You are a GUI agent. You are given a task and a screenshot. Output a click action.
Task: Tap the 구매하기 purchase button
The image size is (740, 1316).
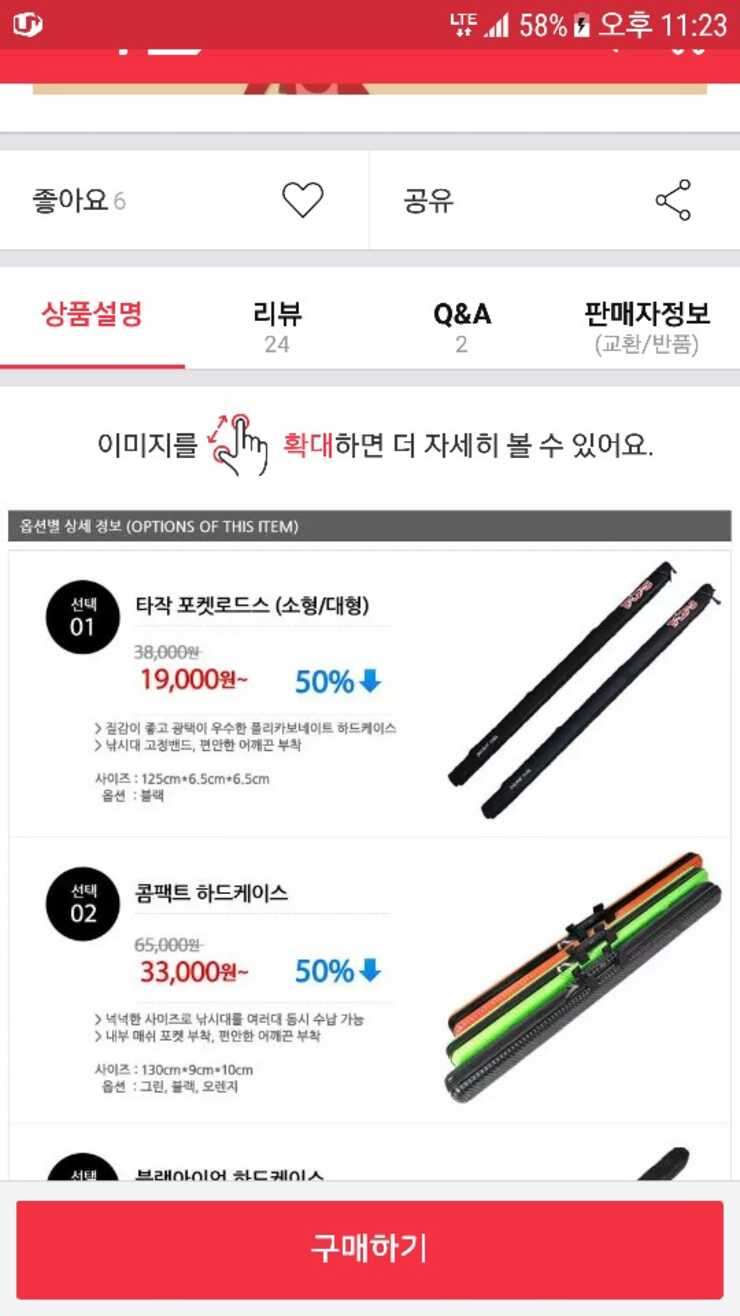click(369, 1249)
